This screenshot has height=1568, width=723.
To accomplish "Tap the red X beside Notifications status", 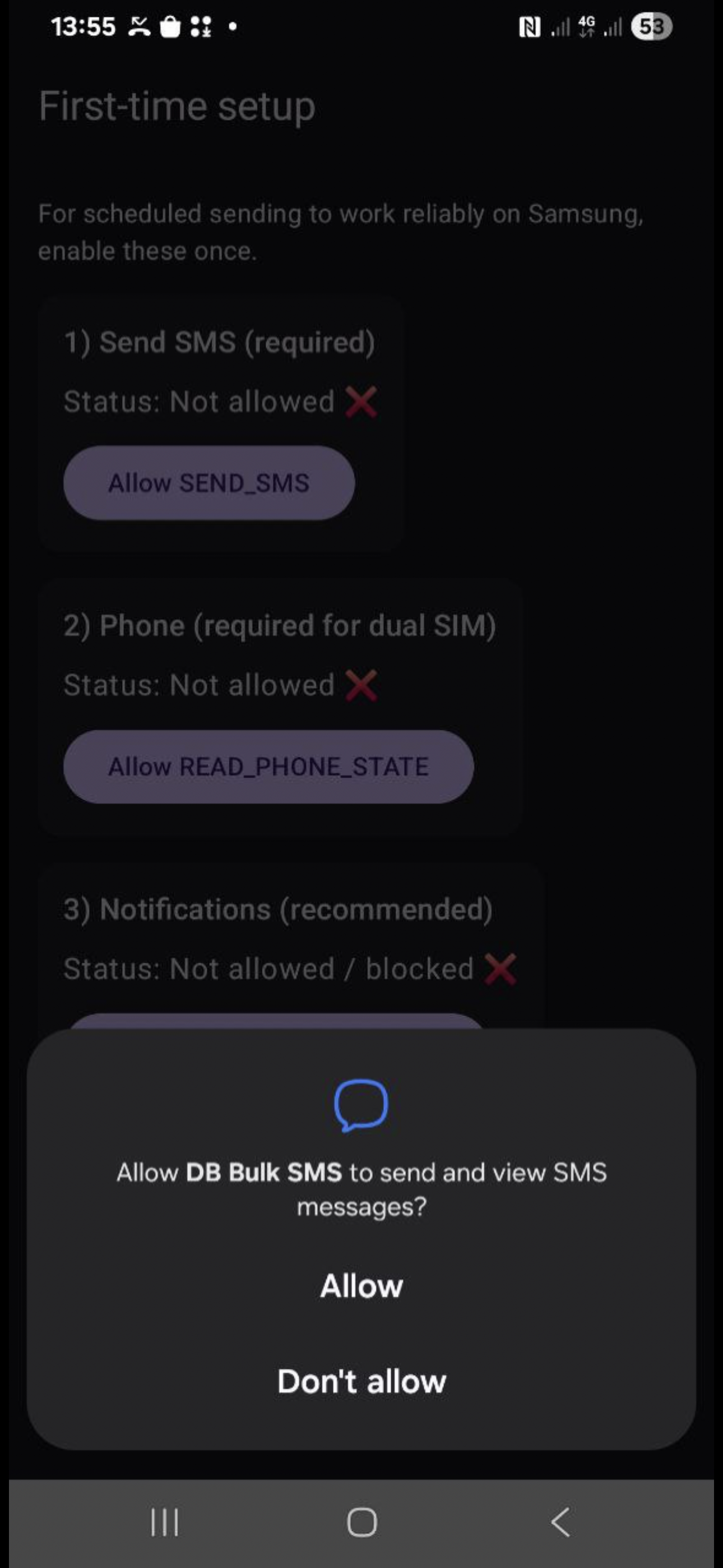I will (x=500, y=969).
